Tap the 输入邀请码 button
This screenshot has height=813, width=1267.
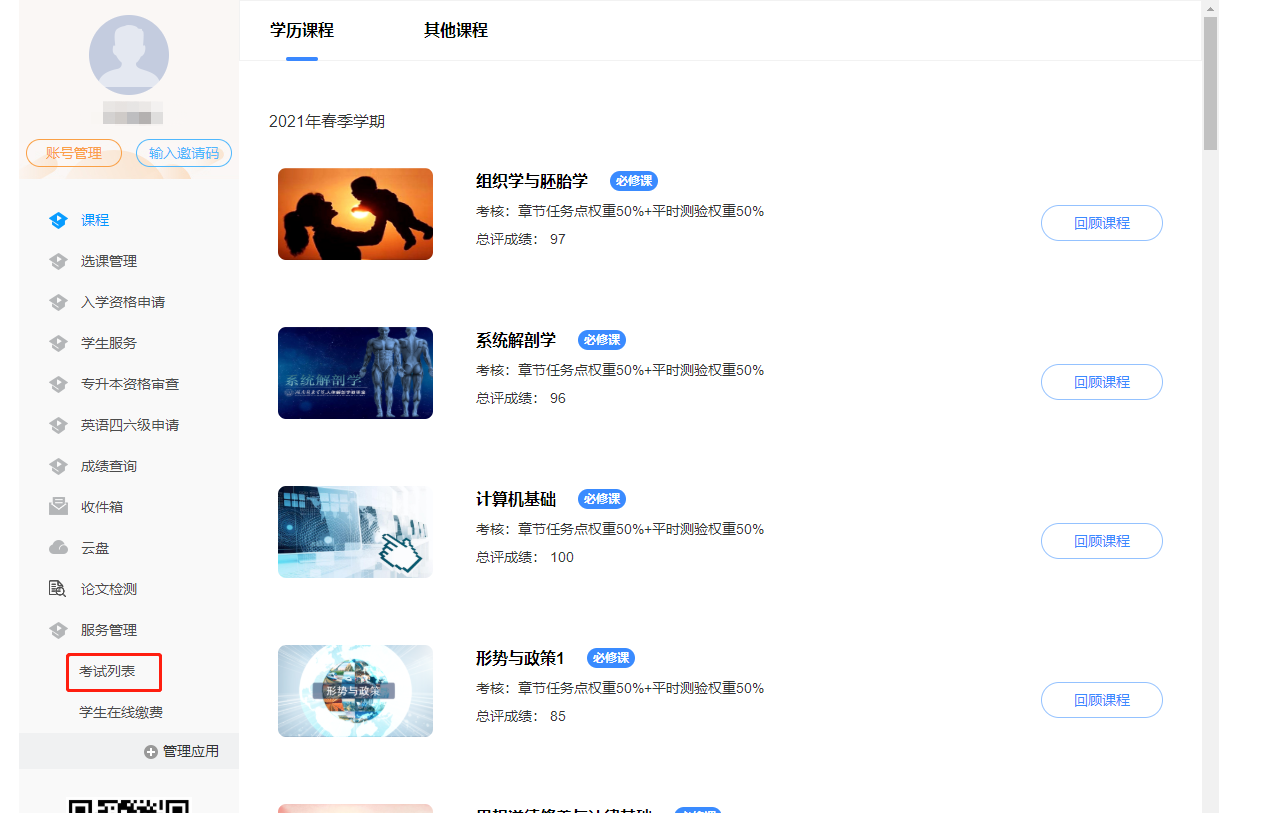pyautogui.click(x=184, y=153)
